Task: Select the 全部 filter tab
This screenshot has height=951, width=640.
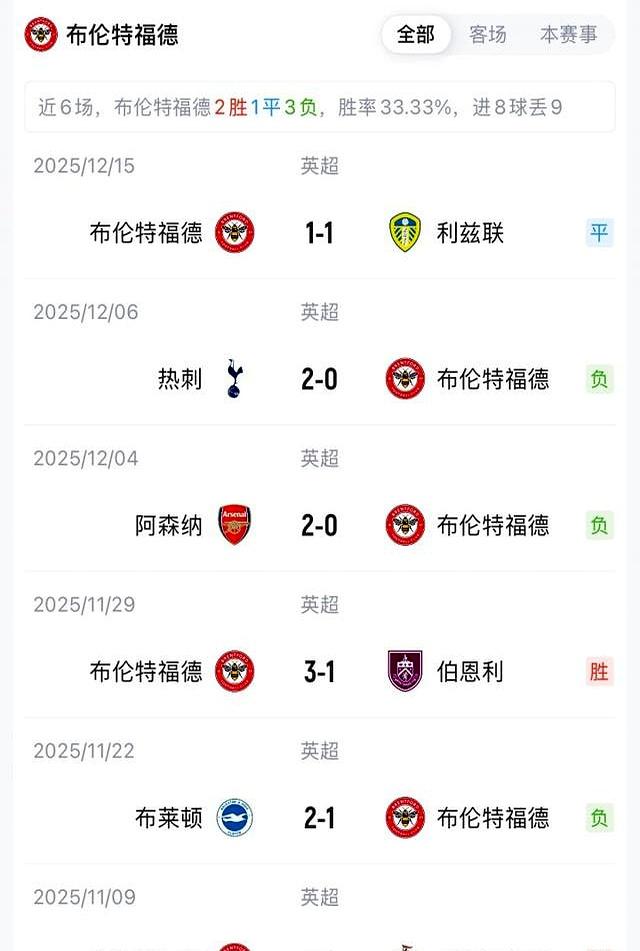Action: (416, 35)
